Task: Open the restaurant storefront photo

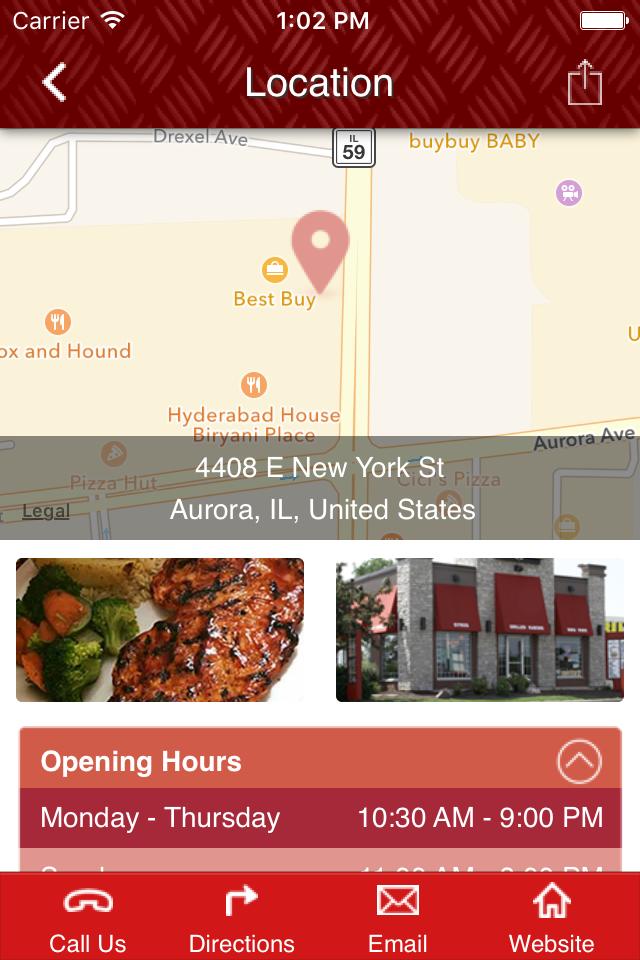Action: tap(480, 630)
